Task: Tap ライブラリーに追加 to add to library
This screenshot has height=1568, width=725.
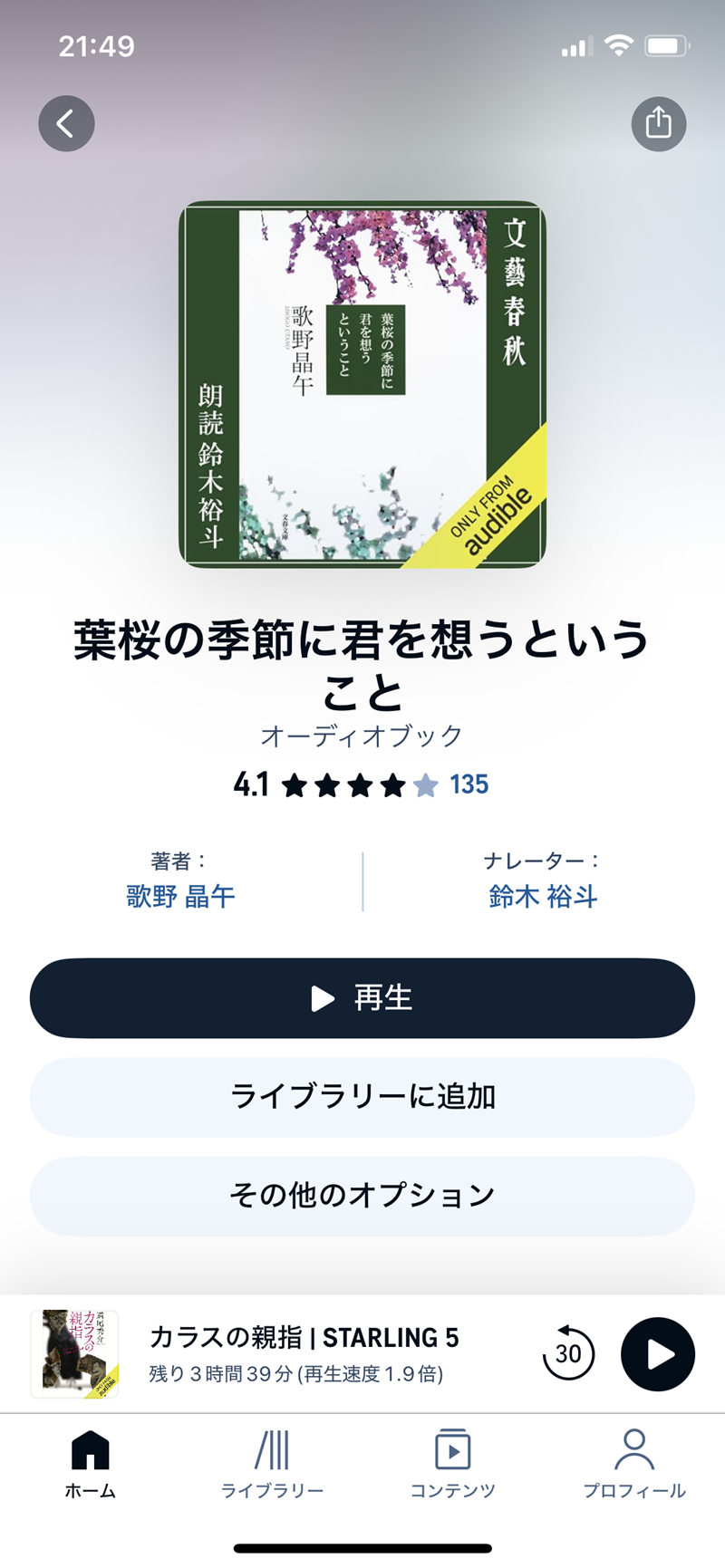Action: (x=362, y=1097)
